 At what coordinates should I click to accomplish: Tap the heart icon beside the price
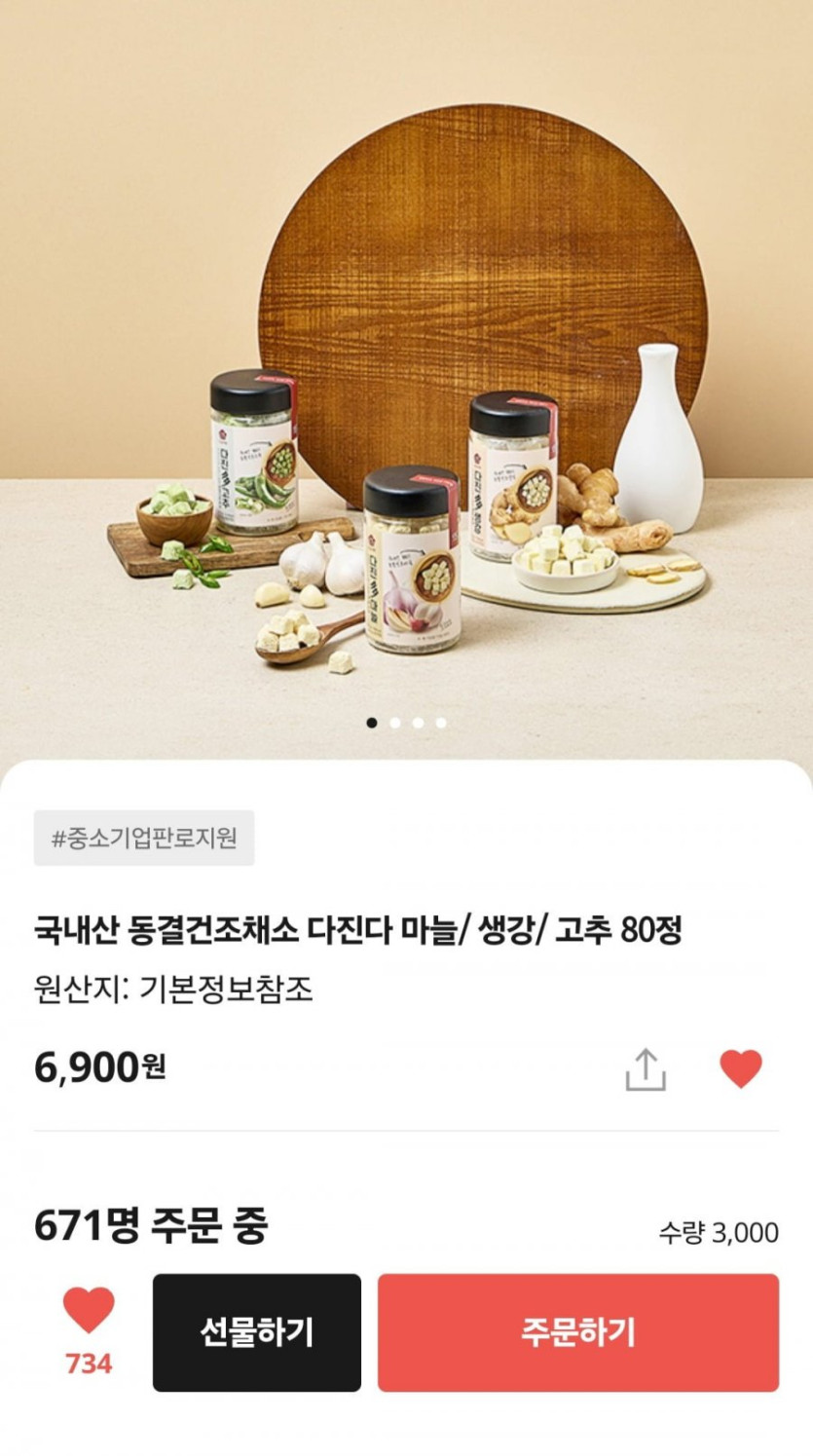point(741,1069)
